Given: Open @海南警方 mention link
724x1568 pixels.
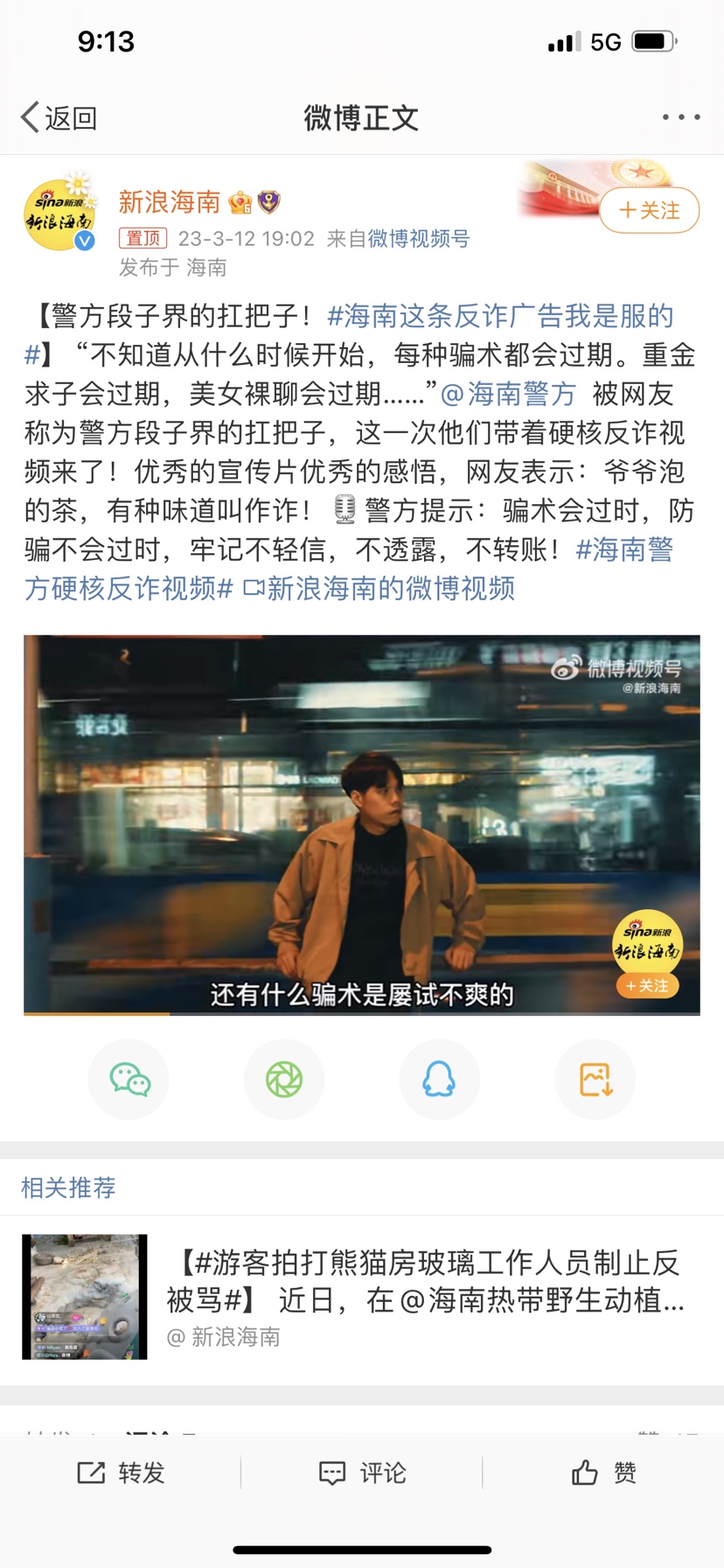Looking at the screenshot, I should [x=509, y=394].
